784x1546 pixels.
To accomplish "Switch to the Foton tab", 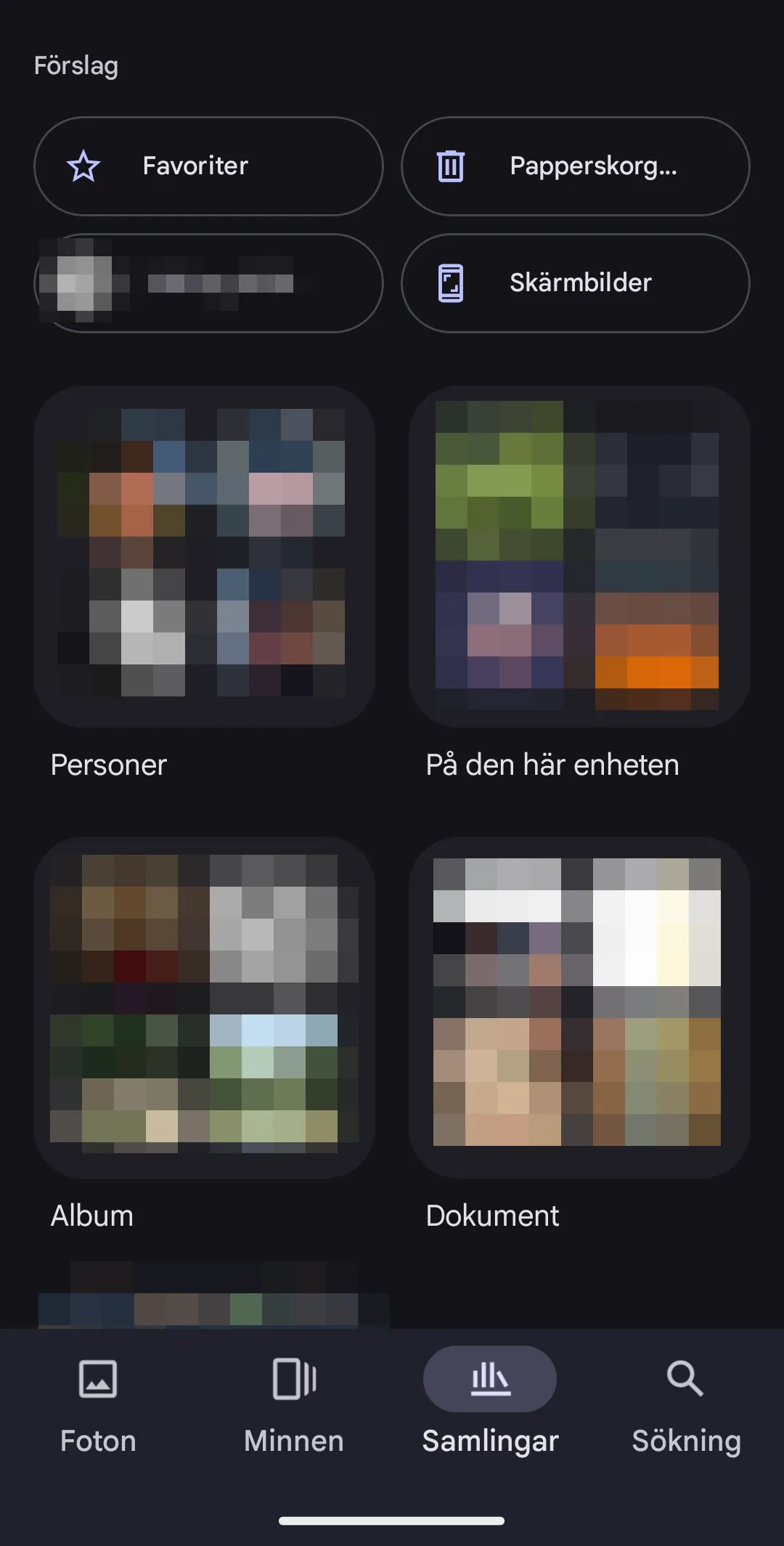I will point(98,1407).
